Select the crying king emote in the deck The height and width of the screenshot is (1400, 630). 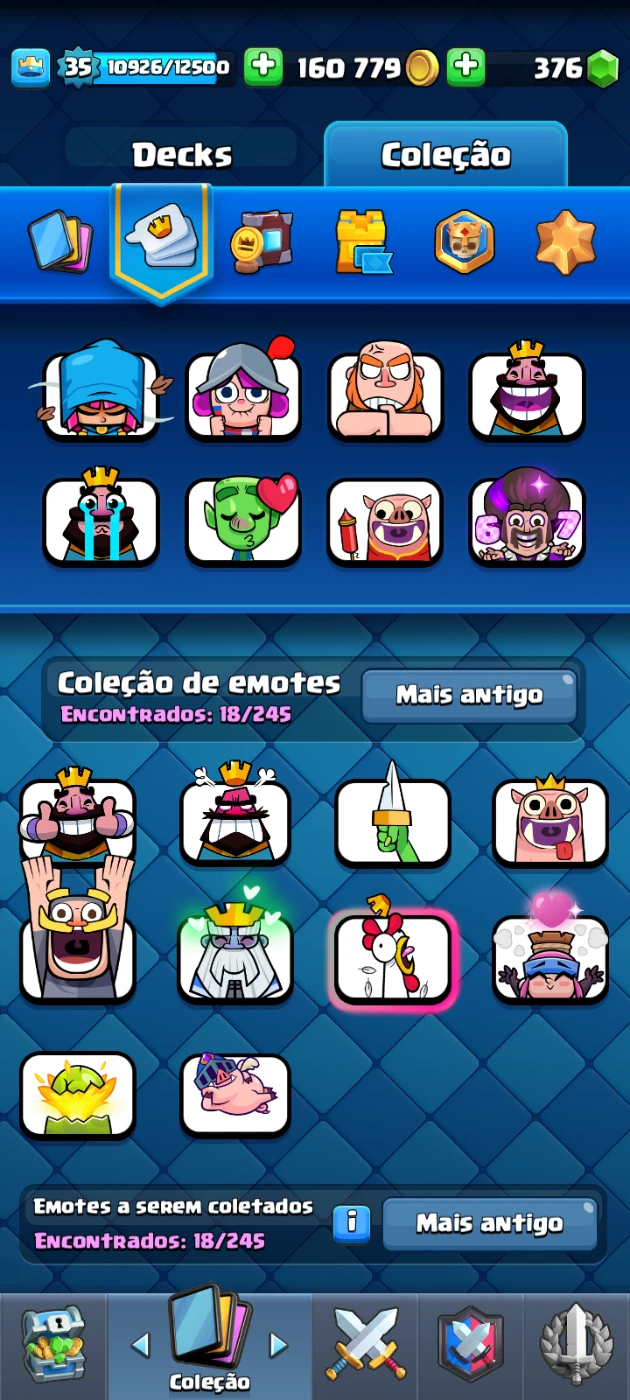pos(101,520)
